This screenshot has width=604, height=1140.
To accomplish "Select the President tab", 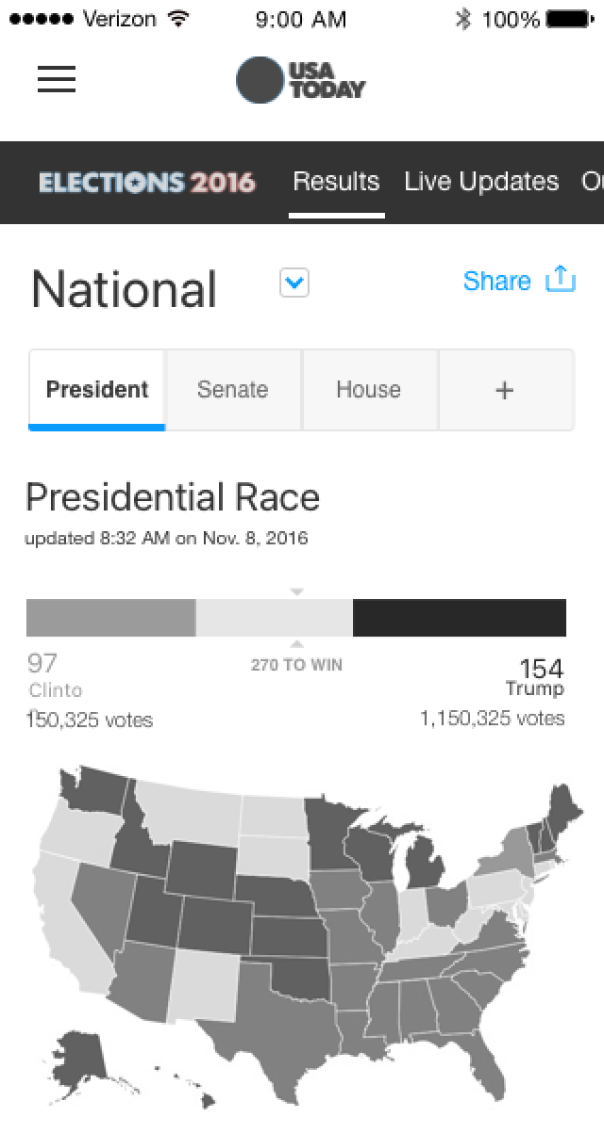I will [x=97, y=390].
